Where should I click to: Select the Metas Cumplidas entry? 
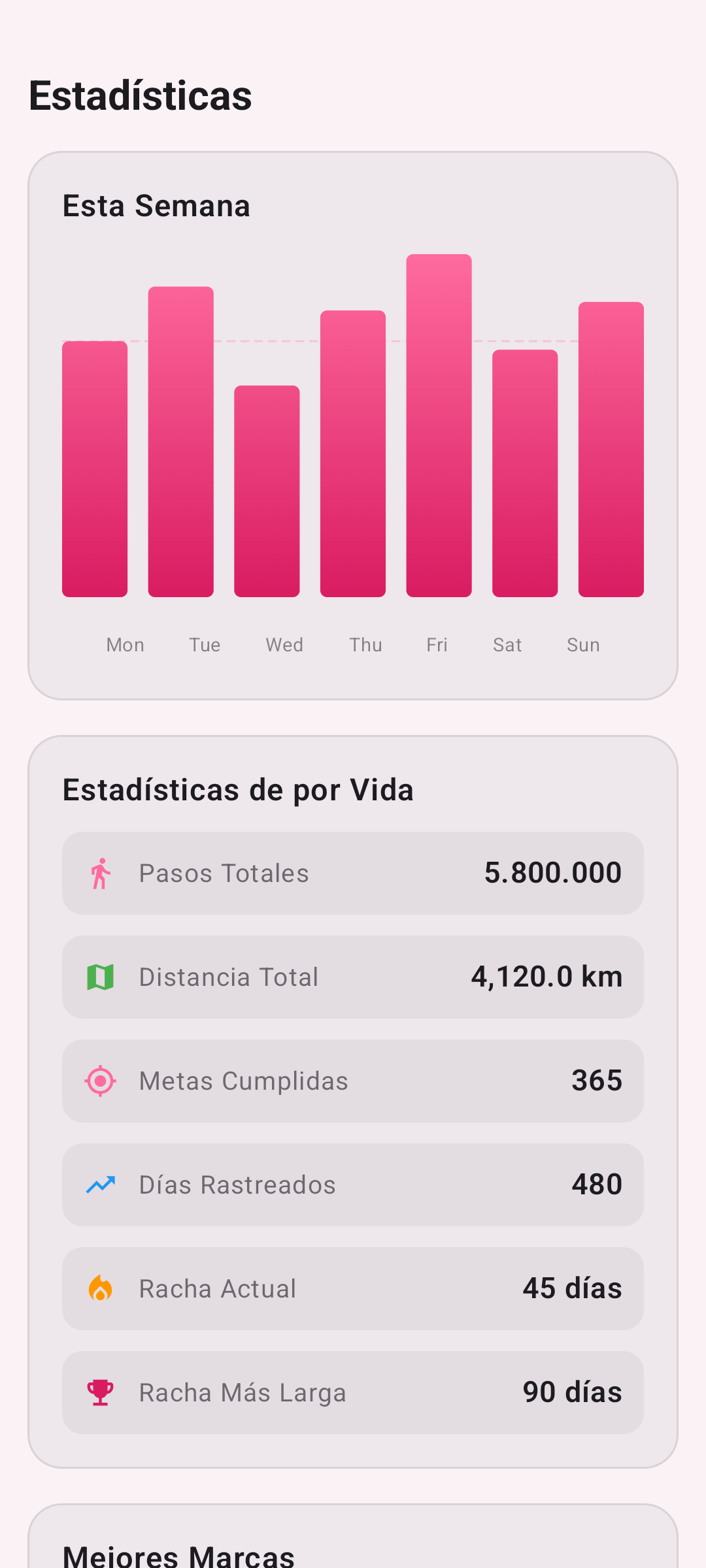coord(353,1081)
